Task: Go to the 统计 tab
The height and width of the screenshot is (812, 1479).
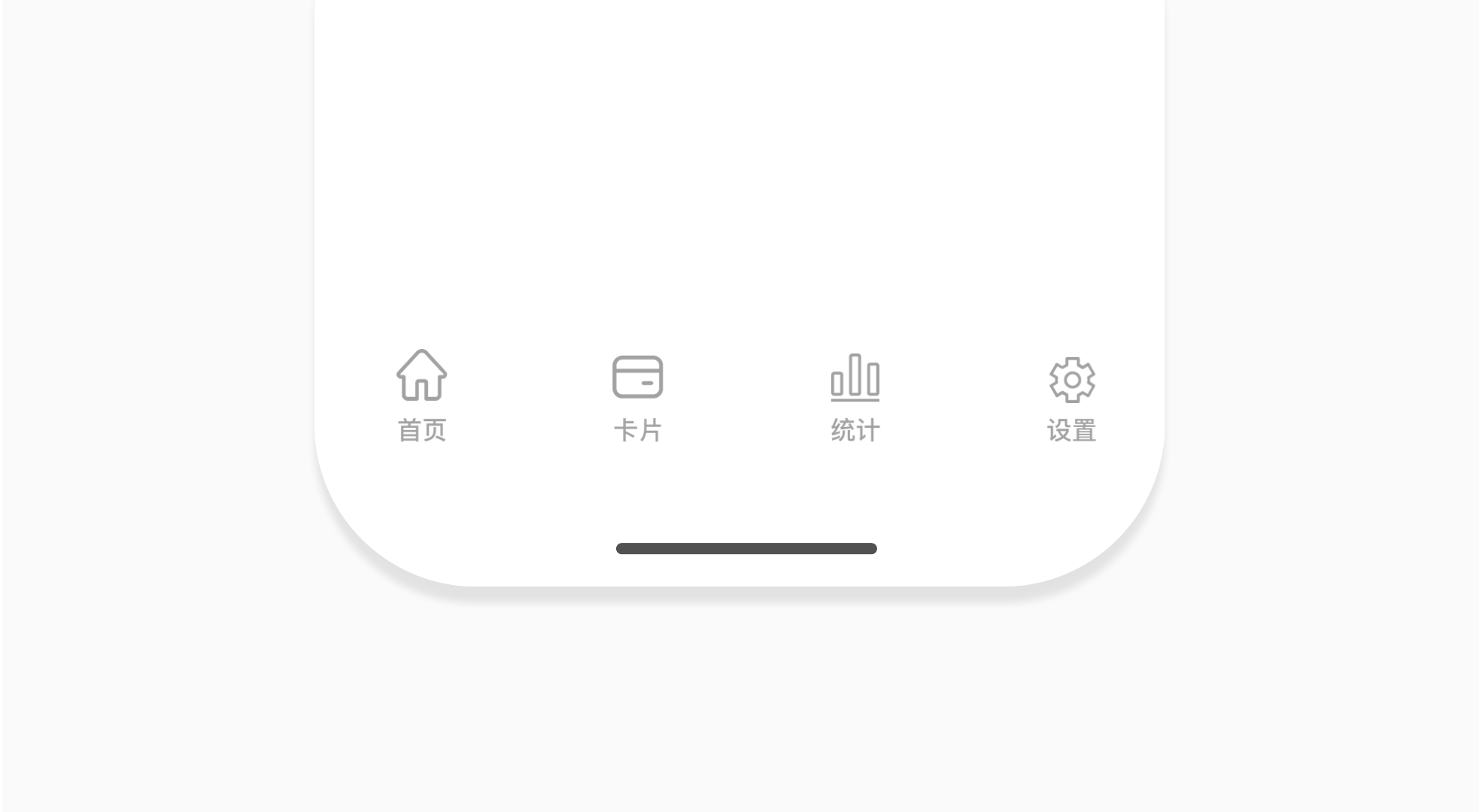Action: [855, 395]
